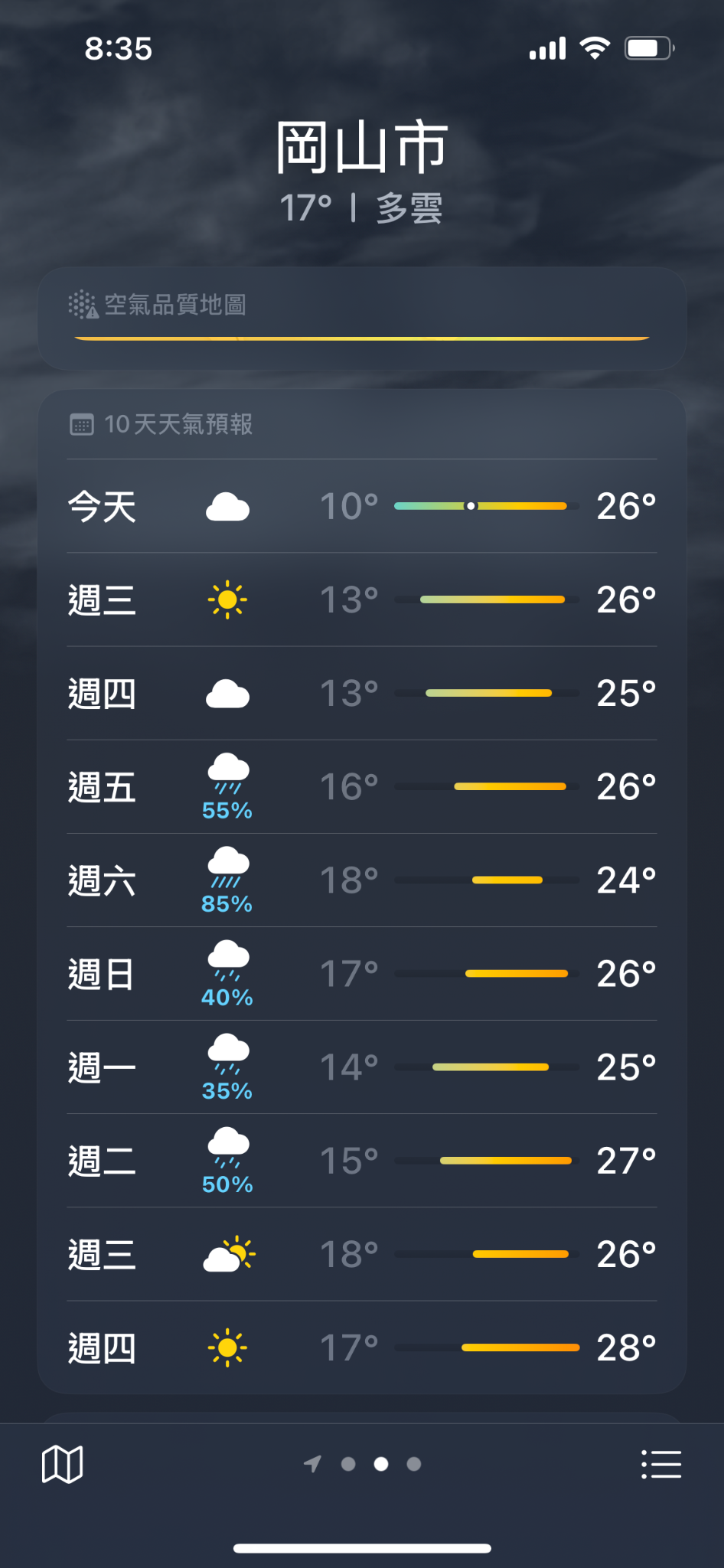
Task: Open the 週日 forecast row
Action: coord(362,974)
